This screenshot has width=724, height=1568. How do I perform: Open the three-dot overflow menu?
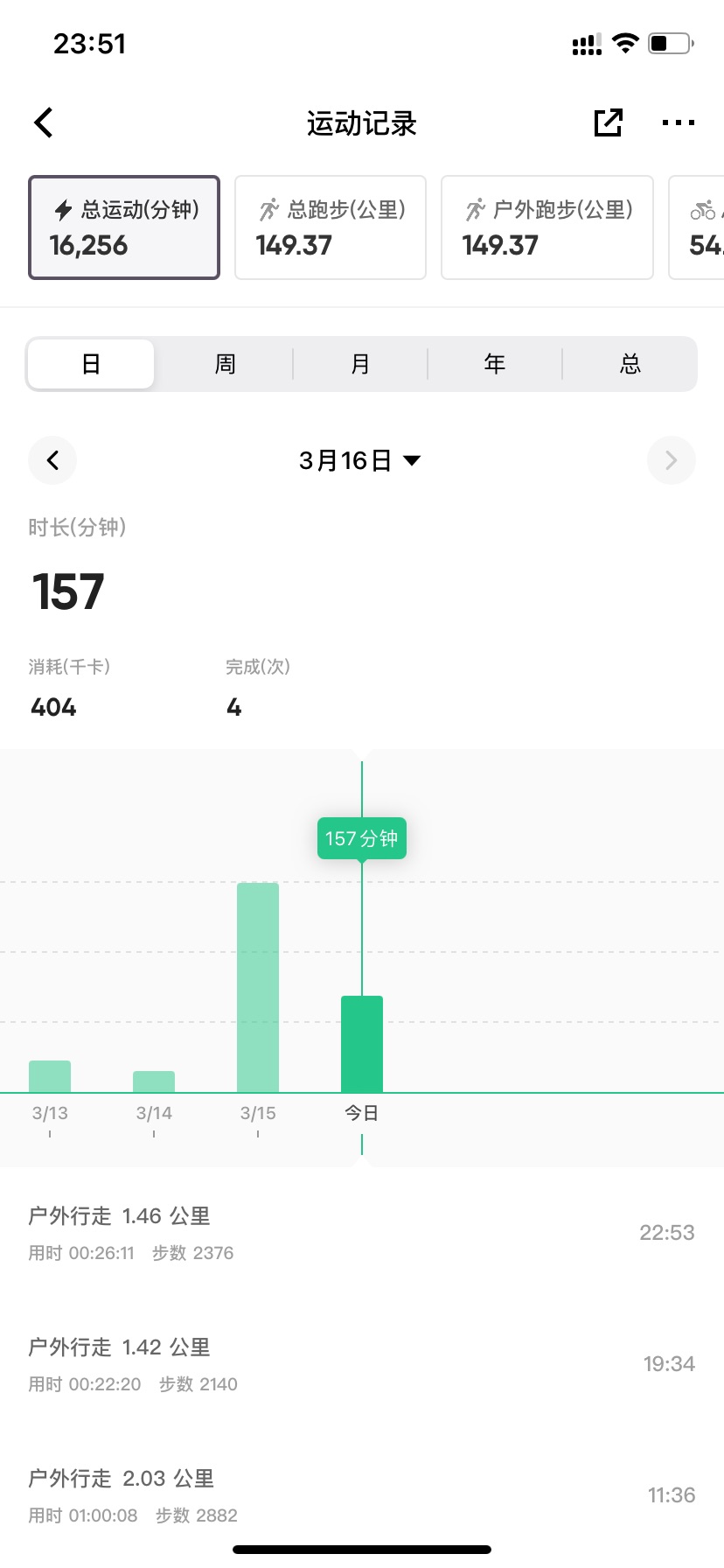click(x=679, y=122)
